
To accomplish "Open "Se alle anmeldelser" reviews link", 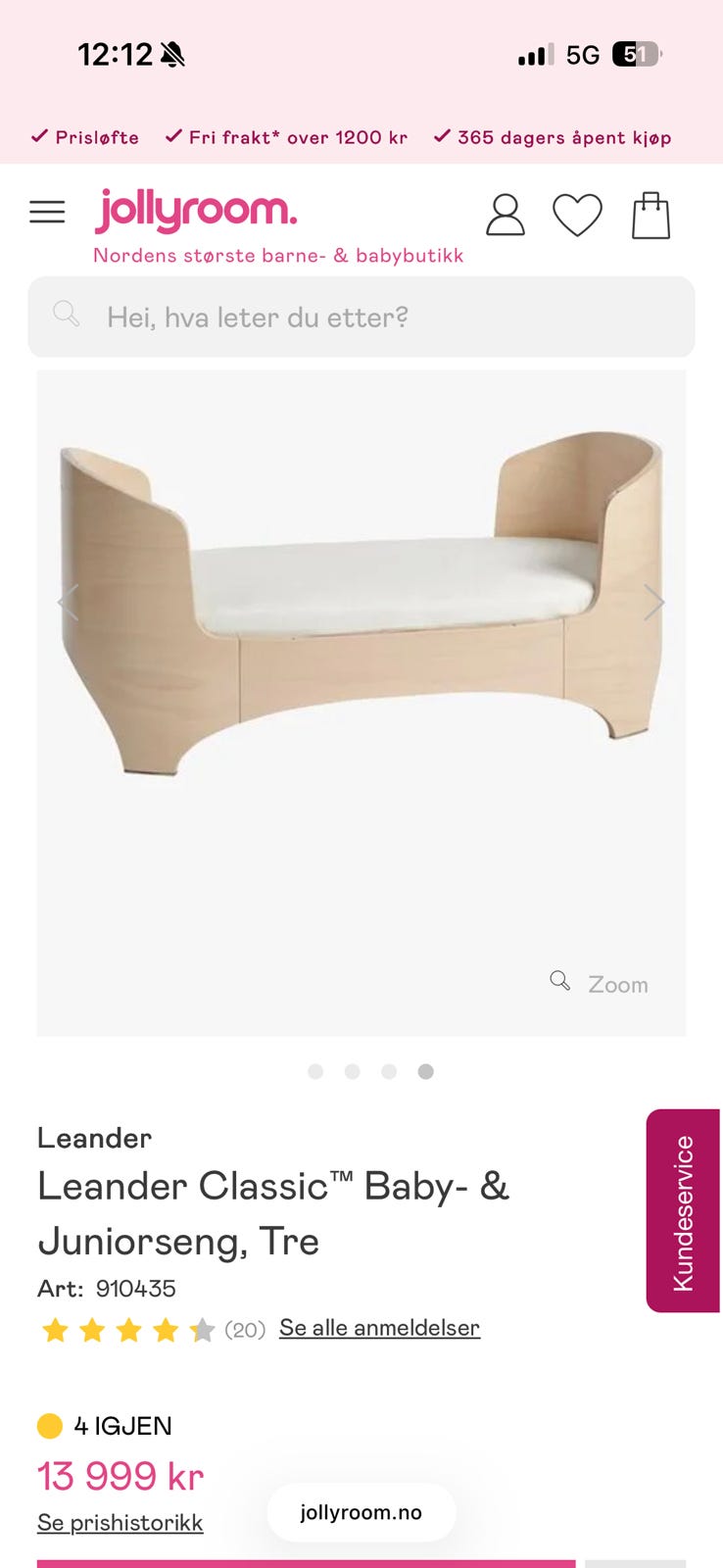I will coord(379,1328).
